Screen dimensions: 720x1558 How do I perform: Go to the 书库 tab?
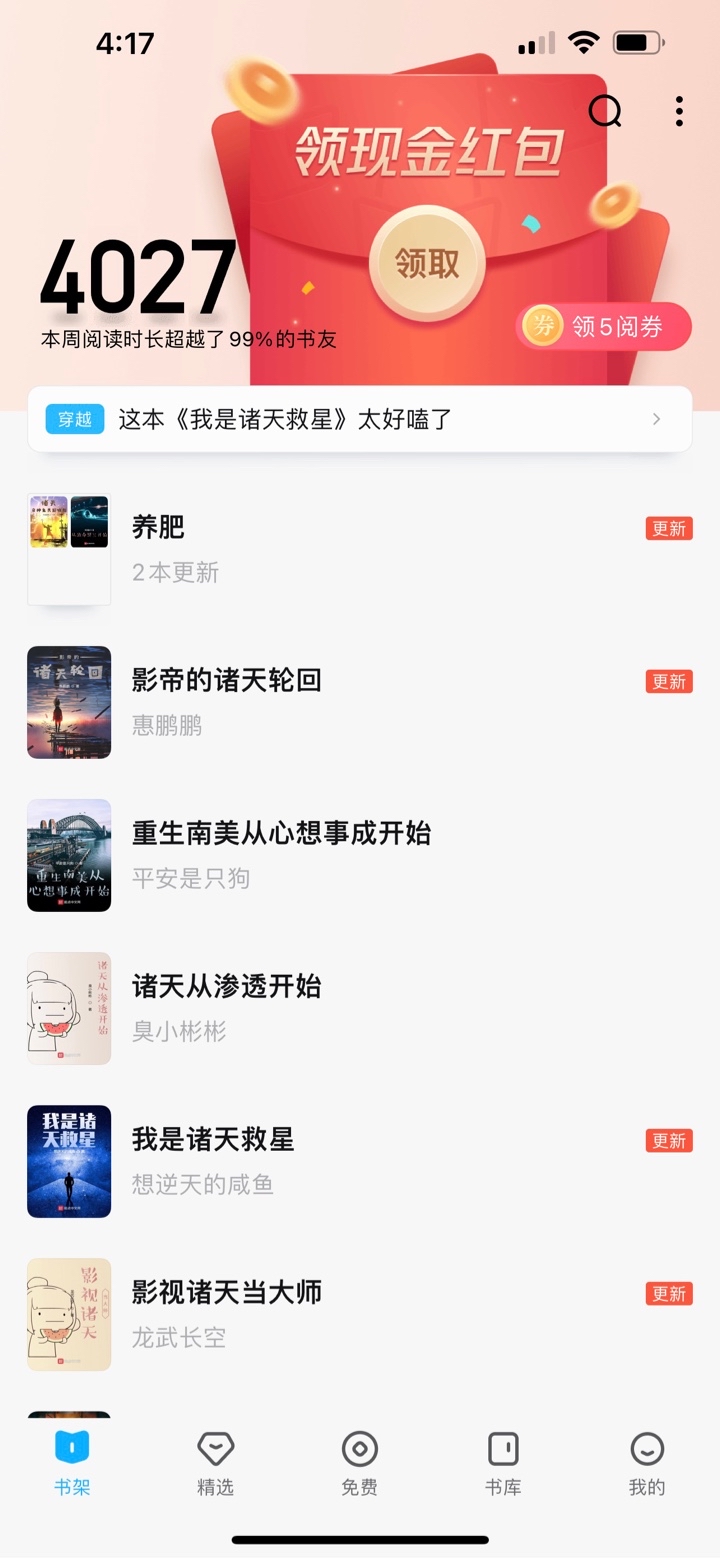(503, 1463)
